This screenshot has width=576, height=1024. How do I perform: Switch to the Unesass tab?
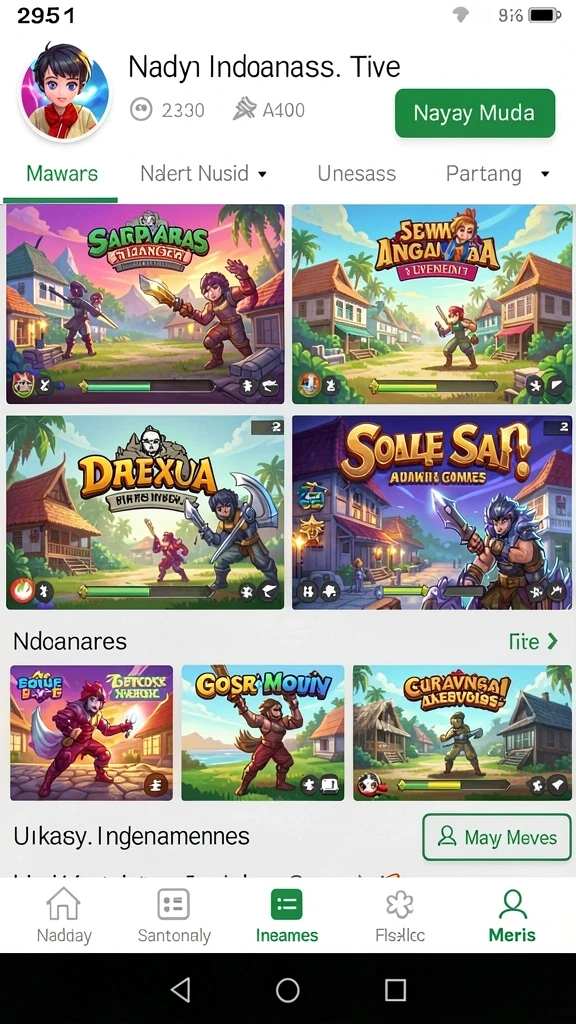pyautogui.click(x=357, y=174)
